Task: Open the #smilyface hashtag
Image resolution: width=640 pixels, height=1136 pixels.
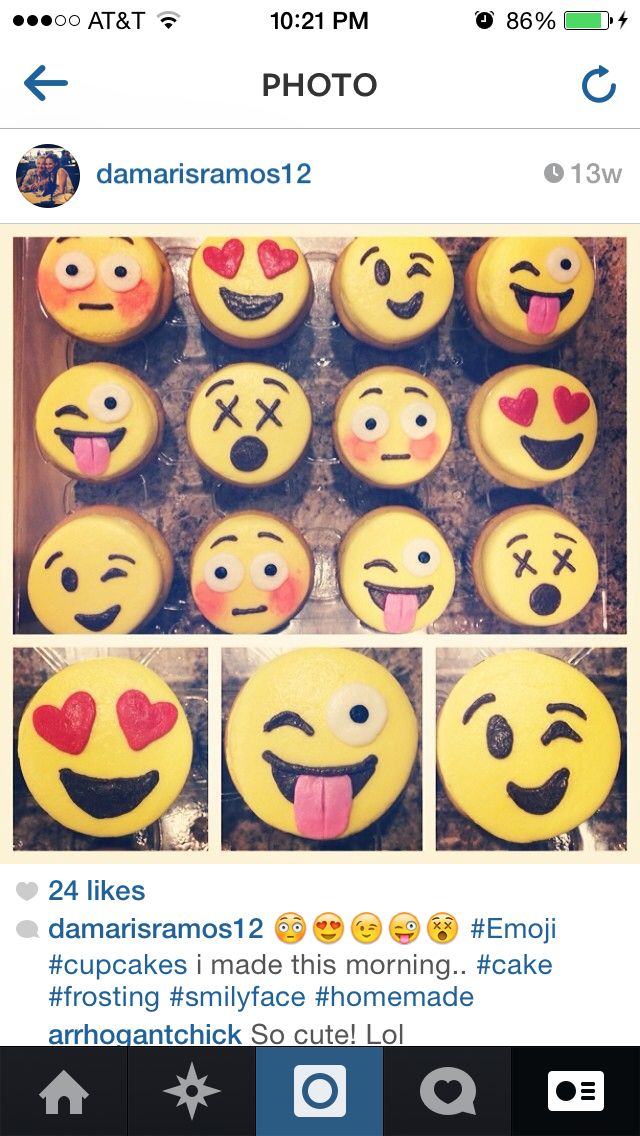Action: (x=237, y=997)
